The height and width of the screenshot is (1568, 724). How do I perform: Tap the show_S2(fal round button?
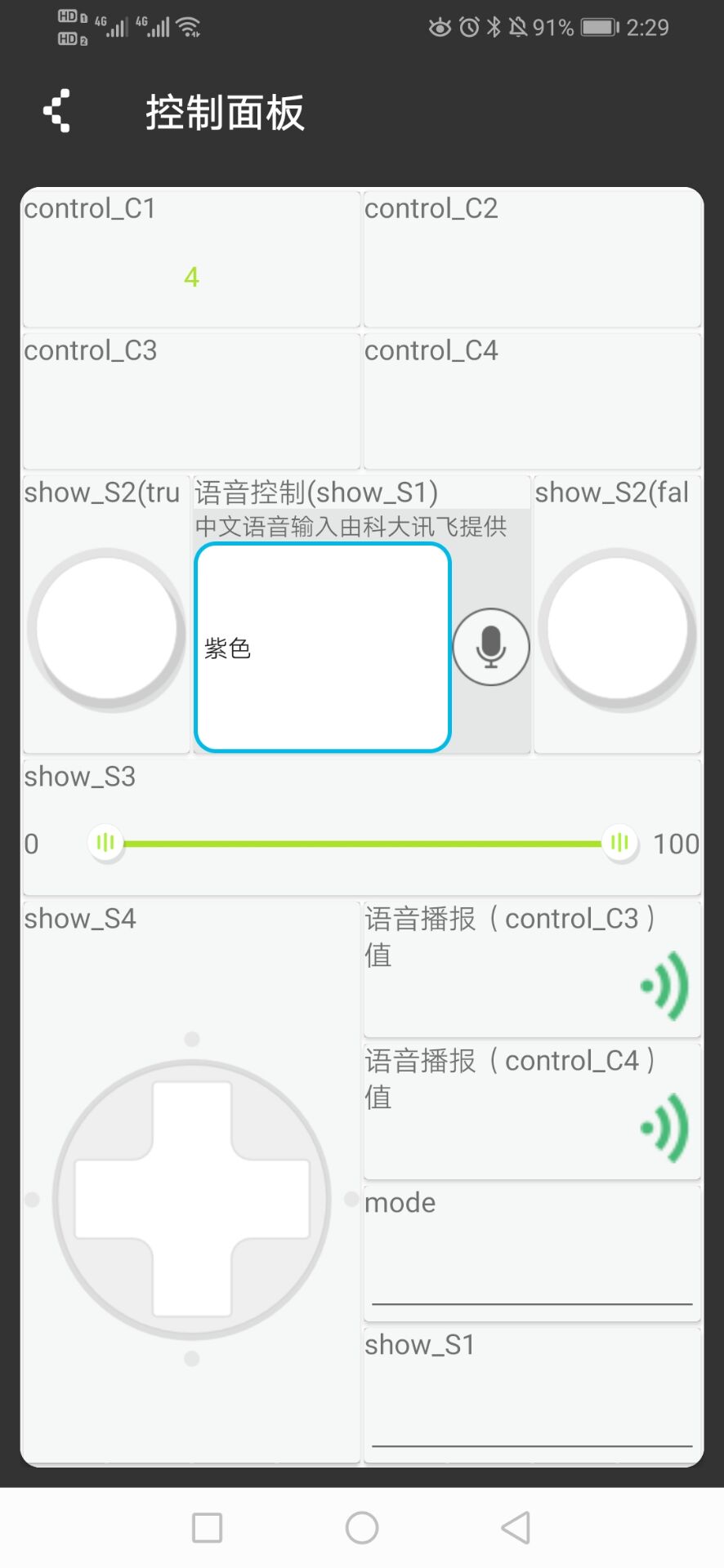point(617,629)
